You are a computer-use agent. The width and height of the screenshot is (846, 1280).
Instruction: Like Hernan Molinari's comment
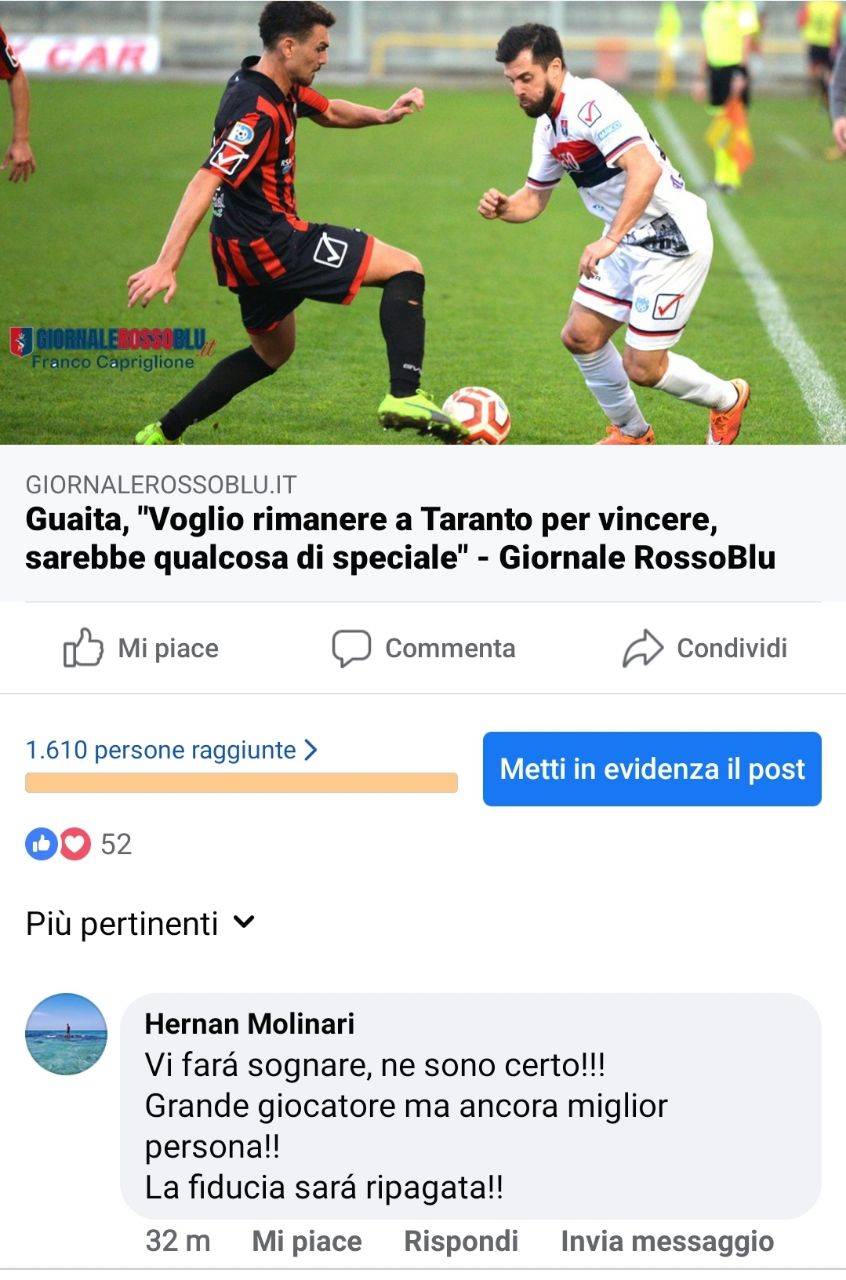click(306, 1241)
